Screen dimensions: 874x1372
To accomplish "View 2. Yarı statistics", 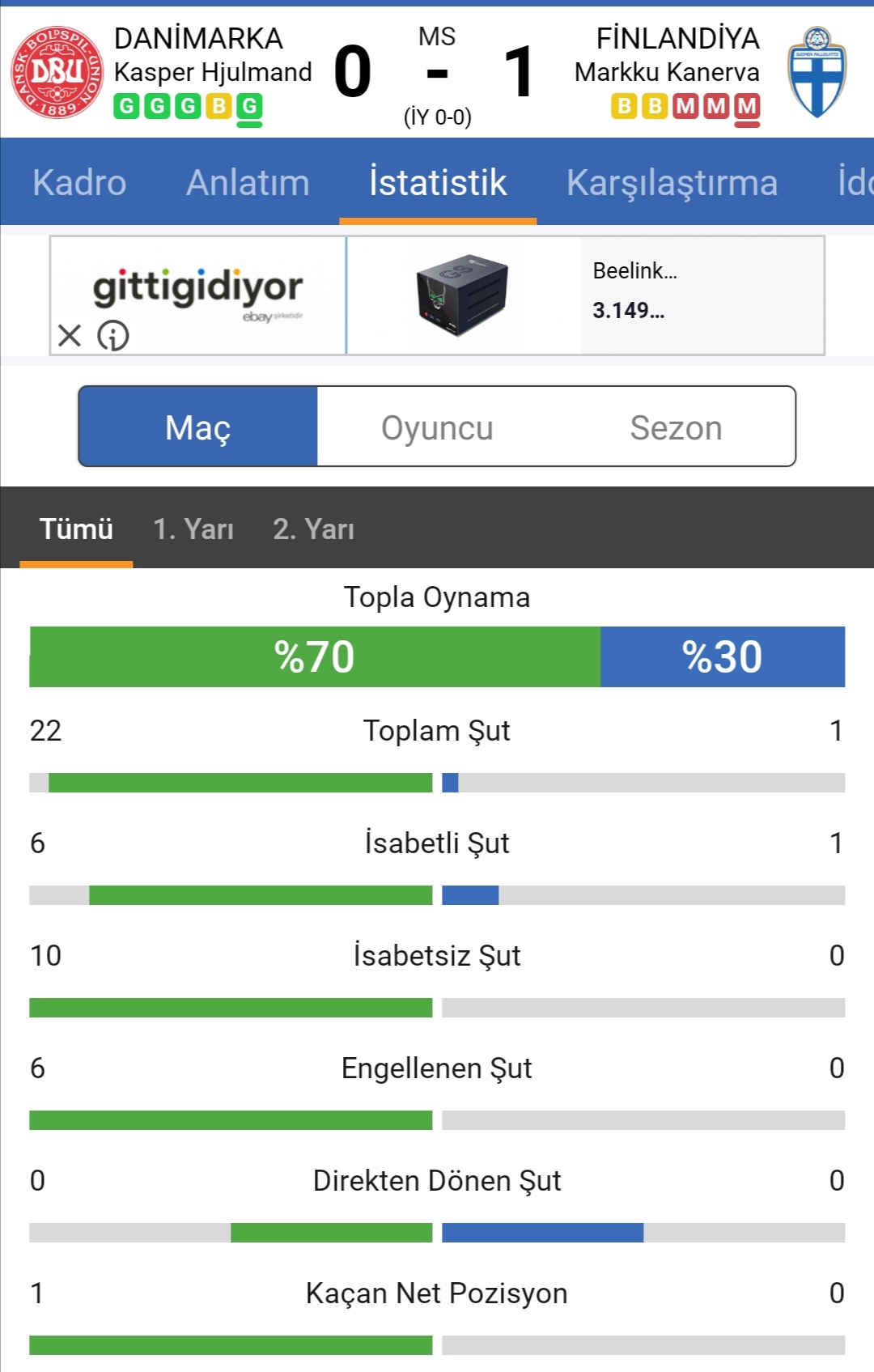I will (x=313, y=529).
